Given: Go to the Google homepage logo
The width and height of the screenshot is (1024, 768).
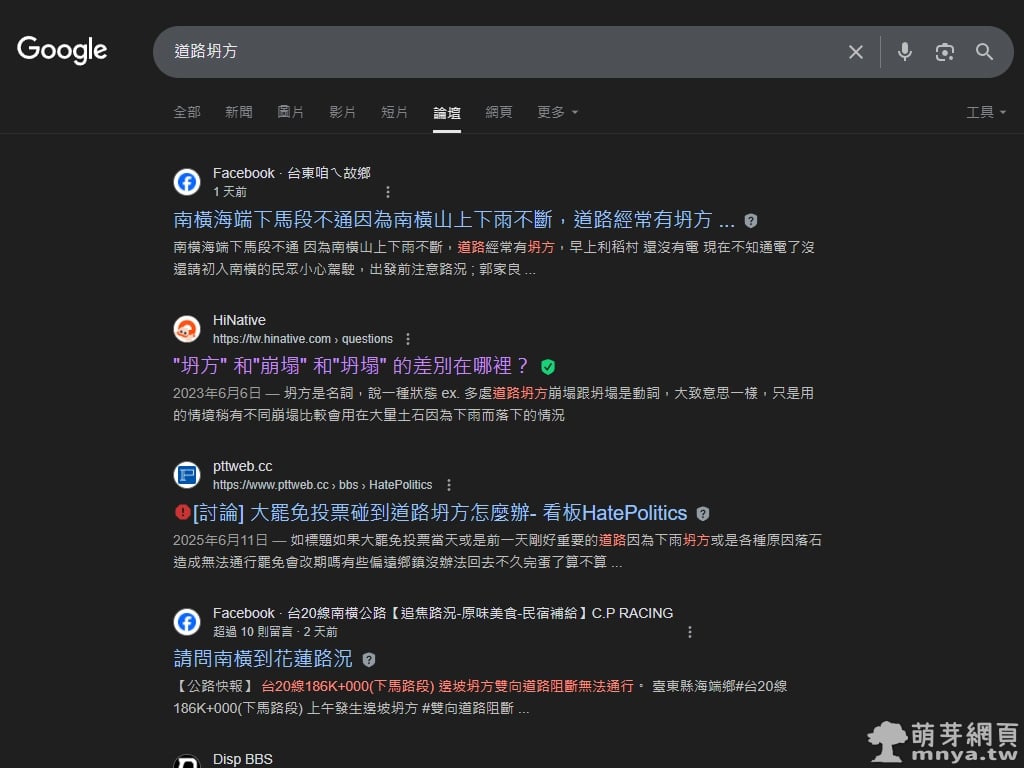Looking at the screenshot, I should tap(62, 50).
